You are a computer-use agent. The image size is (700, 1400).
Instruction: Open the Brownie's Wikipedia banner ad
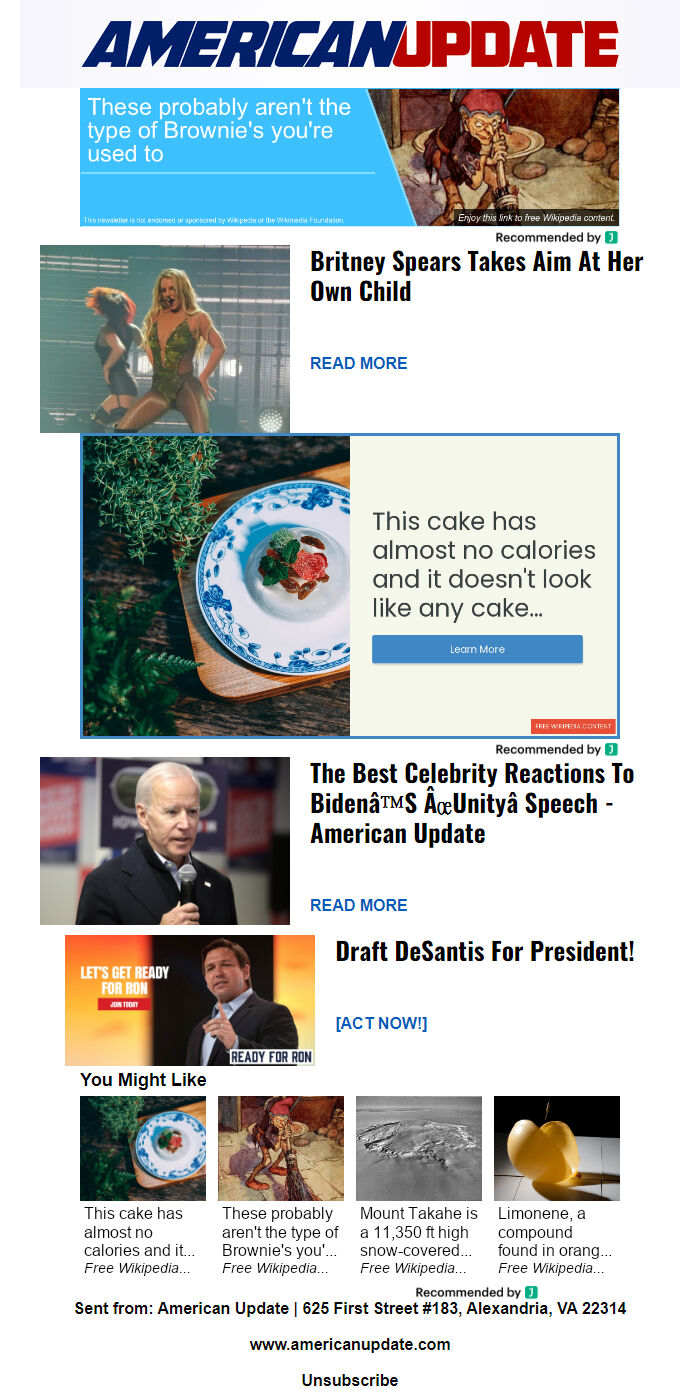click(x=349, y=157)
